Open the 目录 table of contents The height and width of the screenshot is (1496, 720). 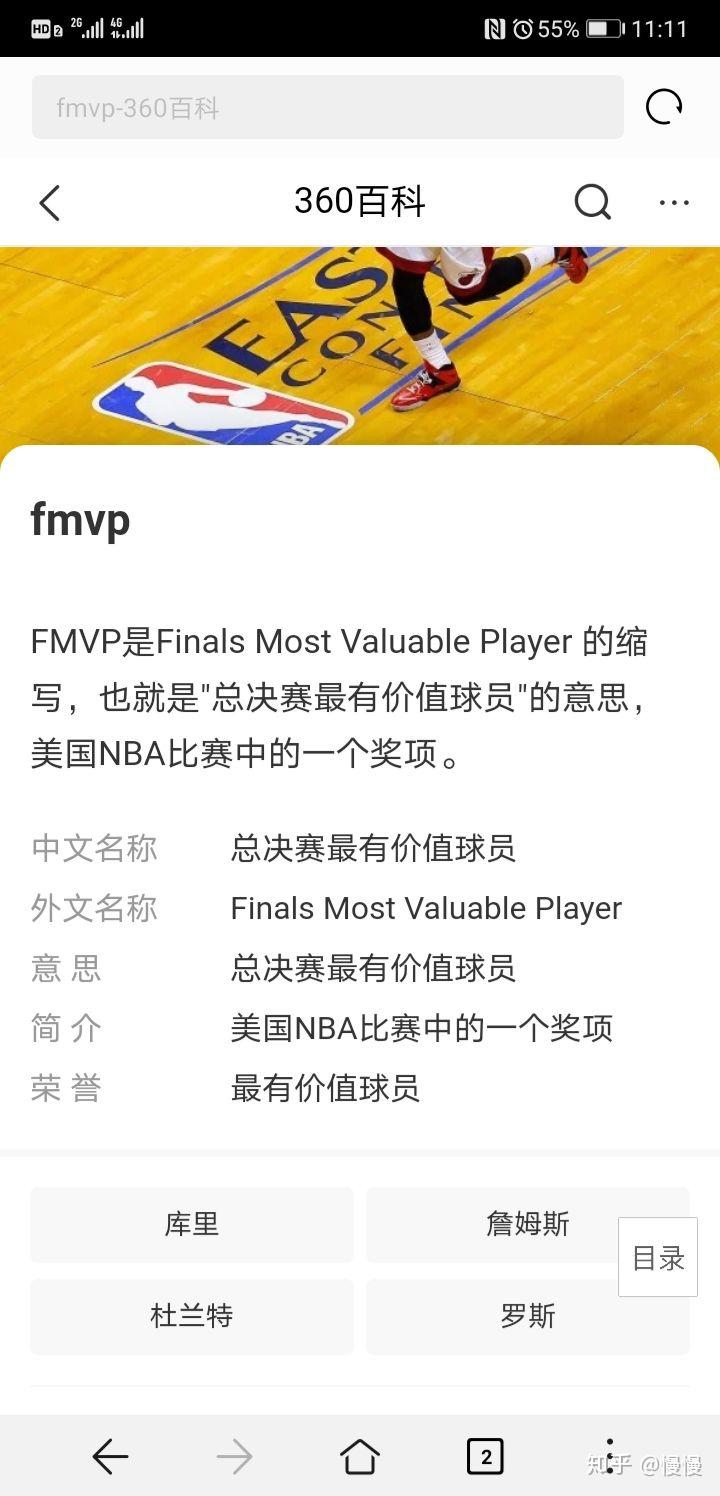pos(658,1257)
